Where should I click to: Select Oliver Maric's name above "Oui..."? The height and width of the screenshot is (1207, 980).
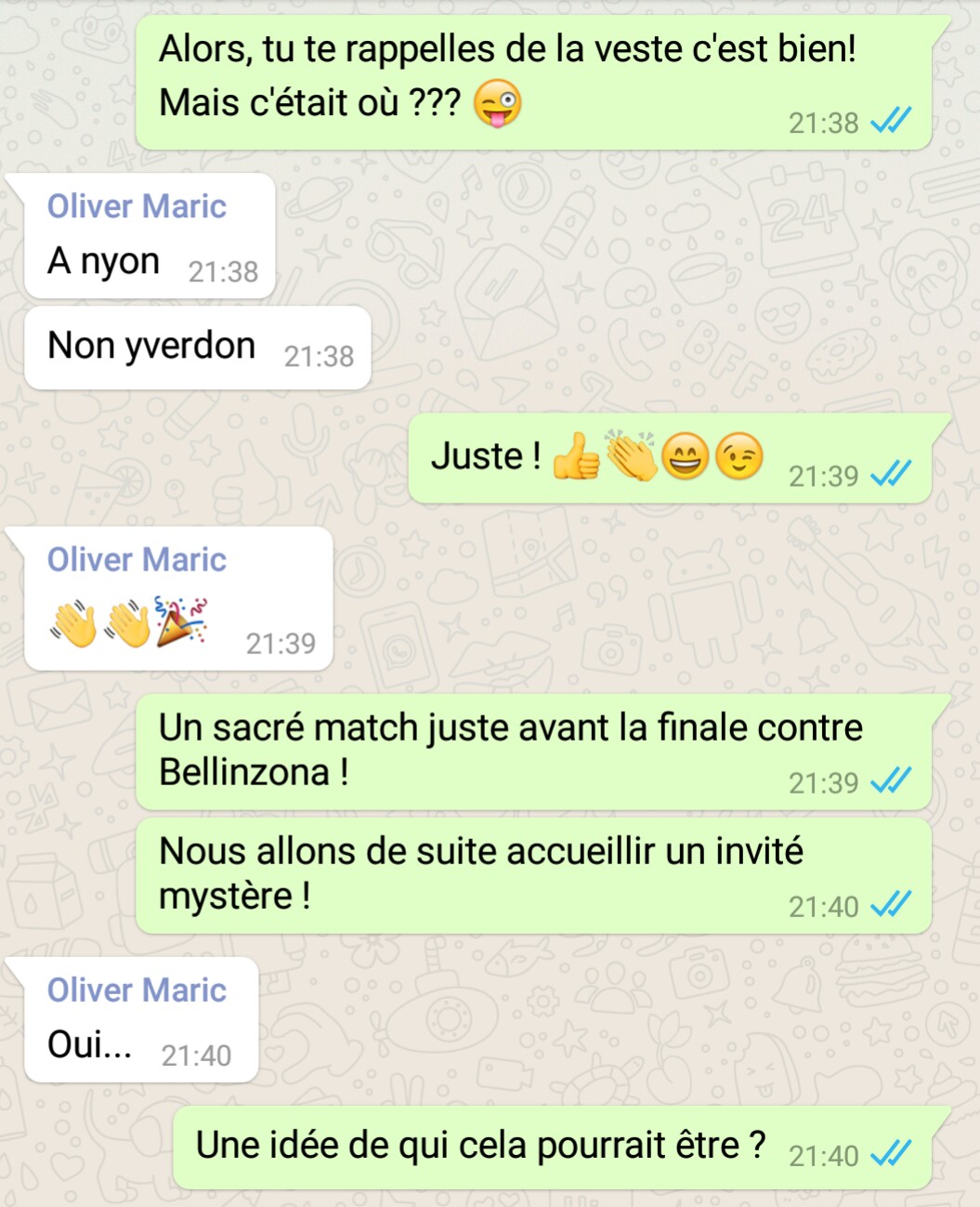137,990
